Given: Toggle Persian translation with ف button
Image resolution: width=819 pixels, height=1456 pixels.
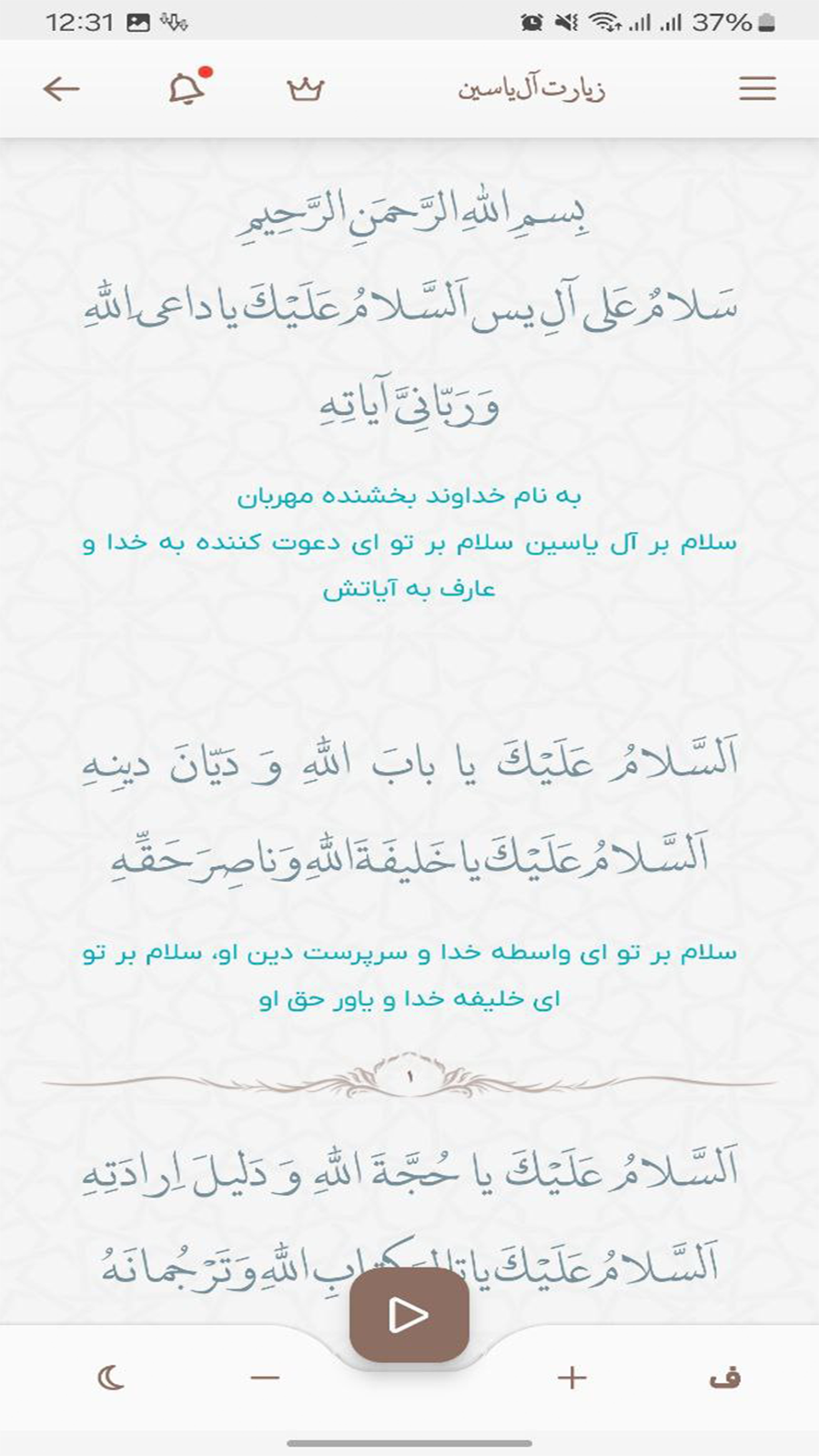Looking at the screenshot, I should [x=725, y=1378].
